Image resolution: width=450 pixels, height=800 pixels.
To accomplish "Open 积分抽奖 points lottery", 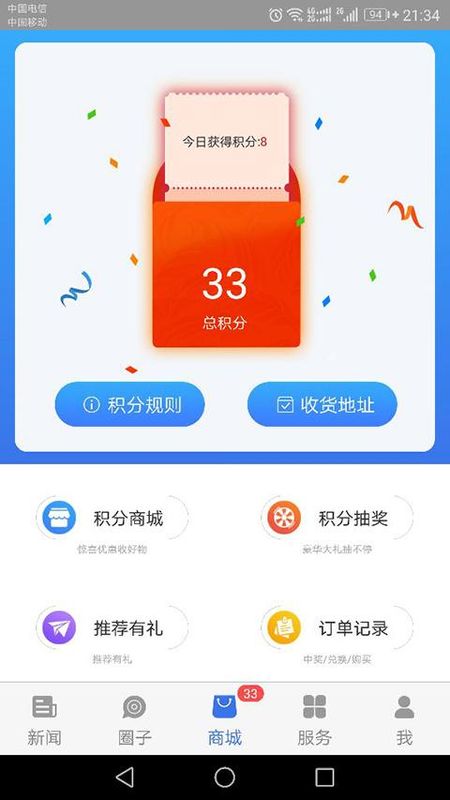I will [337, 518].
